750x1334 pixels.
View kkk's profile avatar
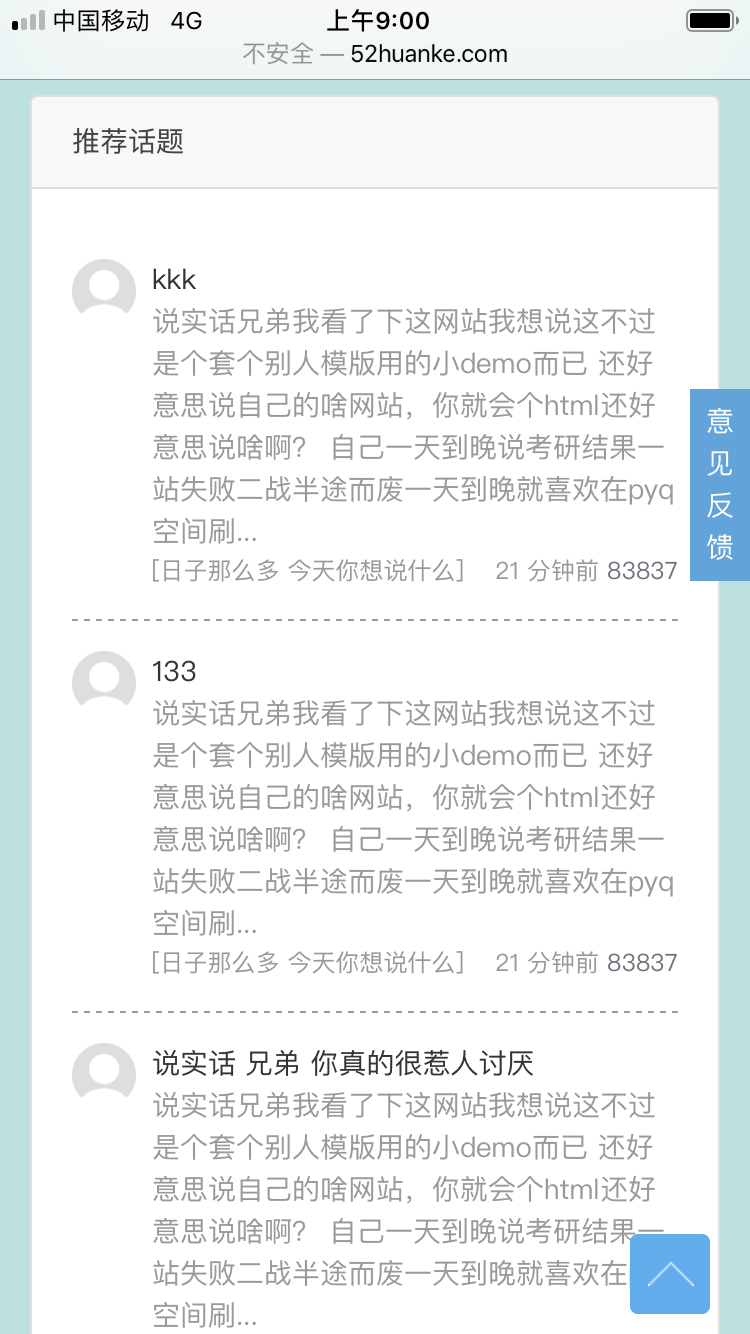point(104,291)
